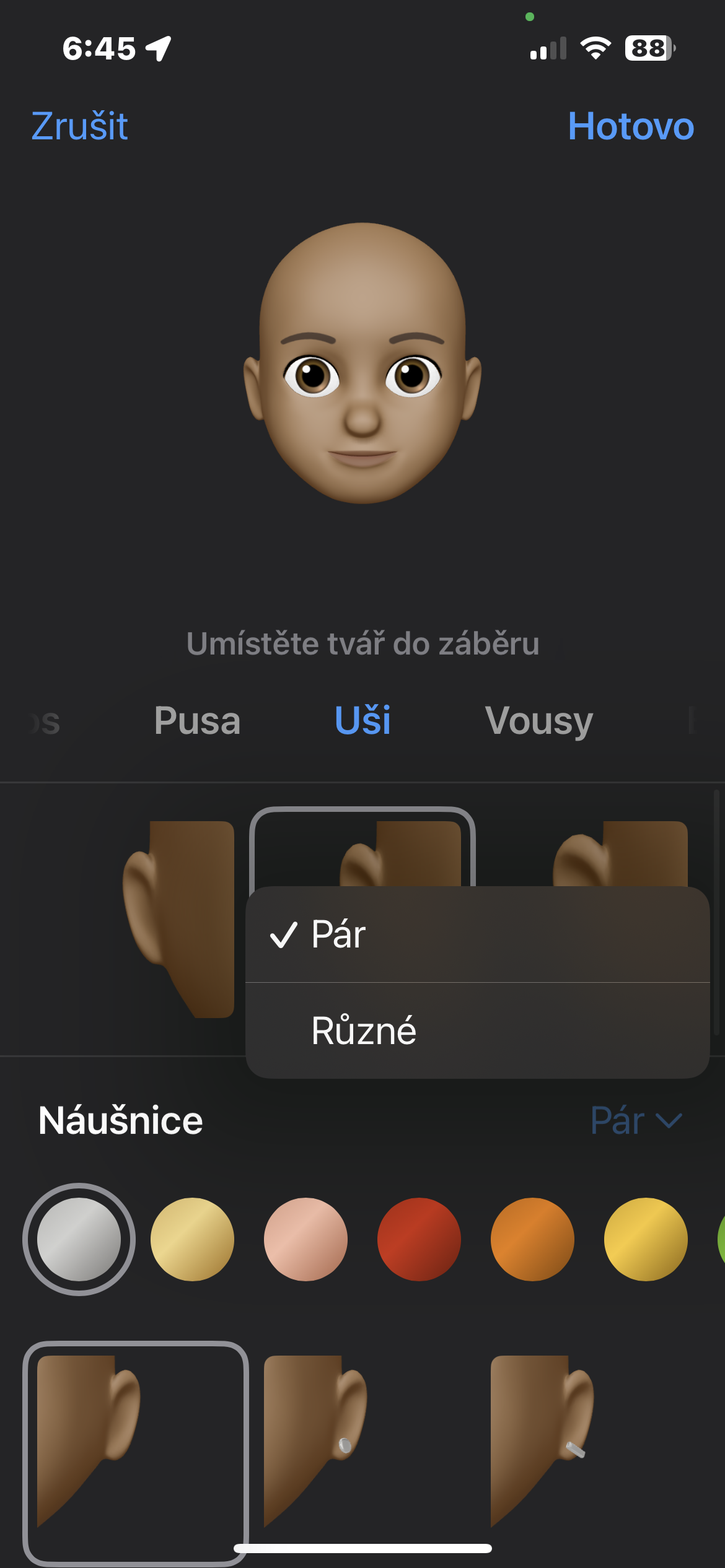725x1568 pixels.
Task: Choose the ear with no earring
Action: (135, 1443)
